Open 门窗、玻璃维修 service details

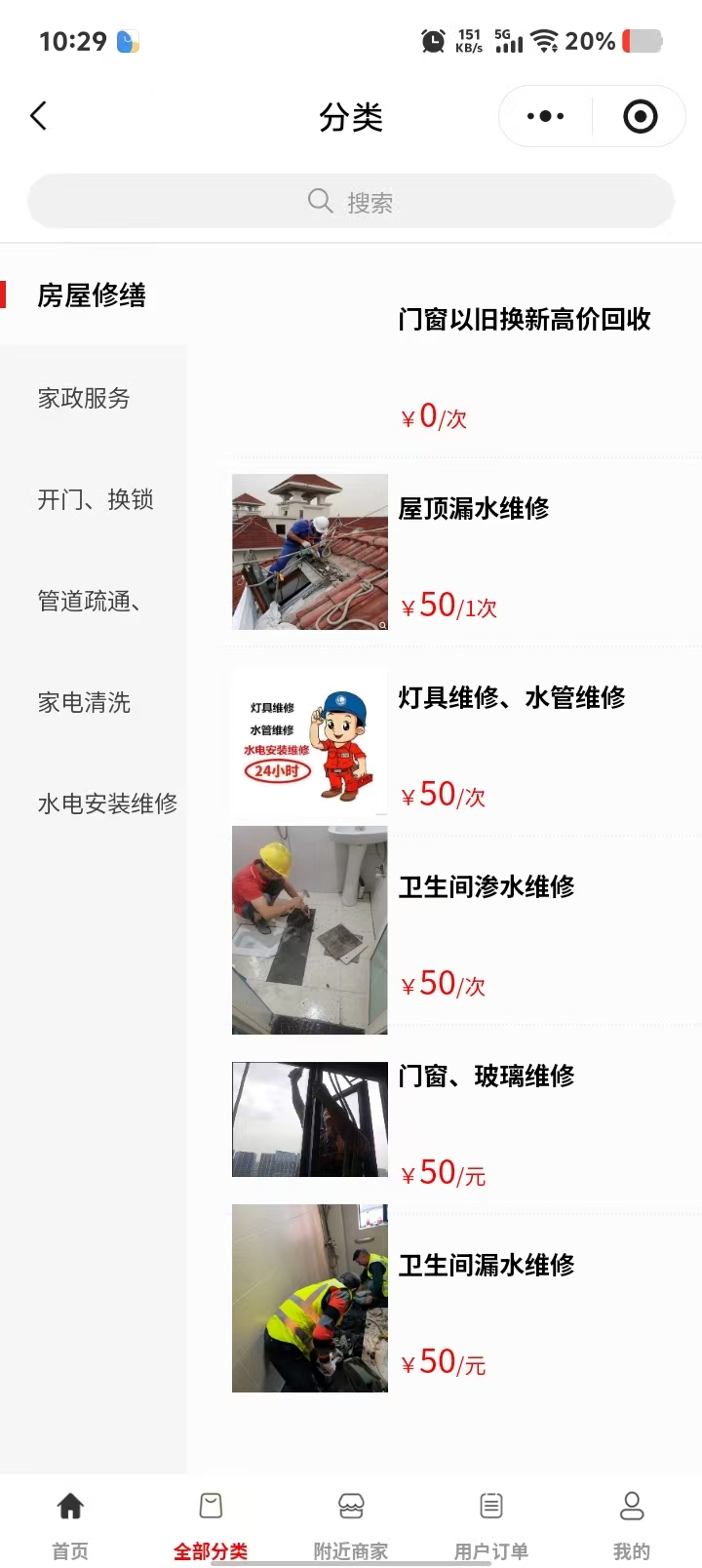click(x=487, y=1077)
